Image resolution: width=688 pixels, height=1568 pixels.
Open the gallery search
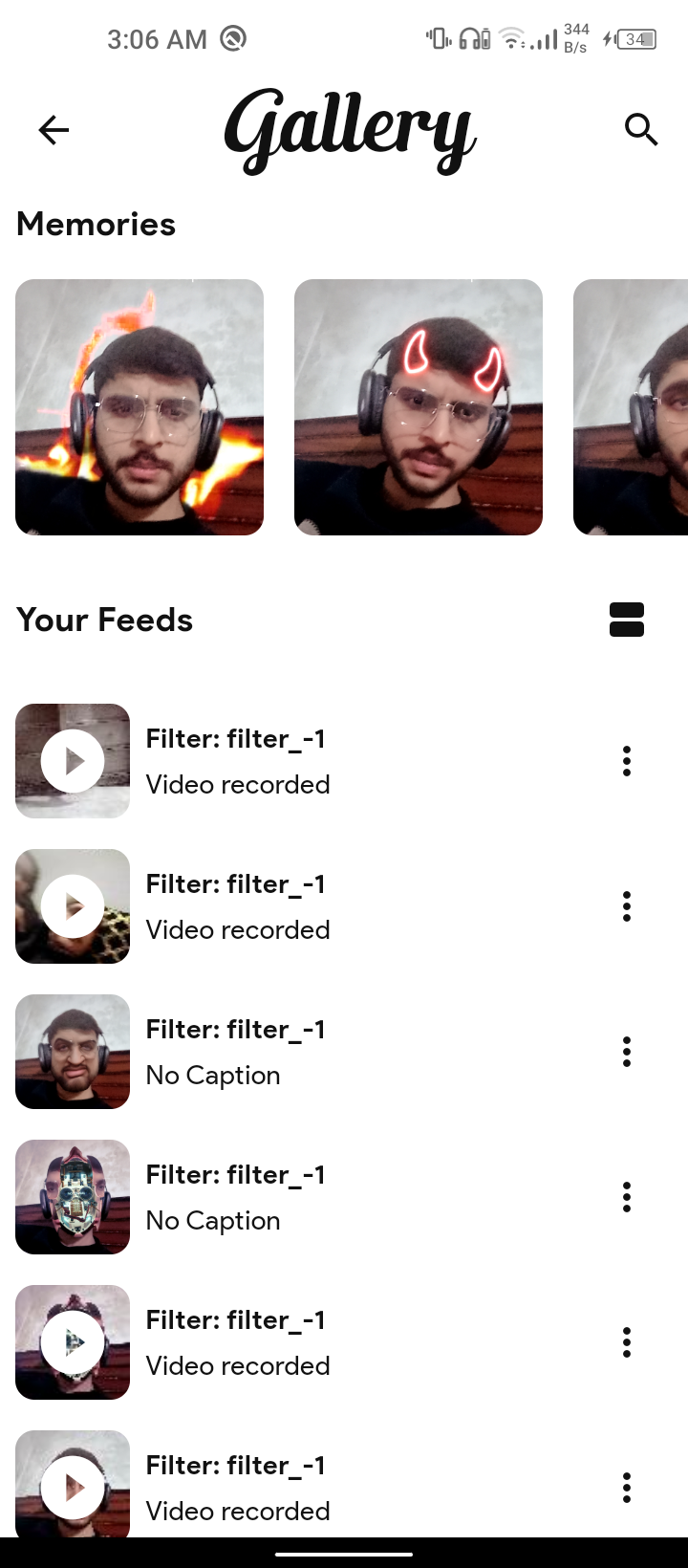(641, 129)
